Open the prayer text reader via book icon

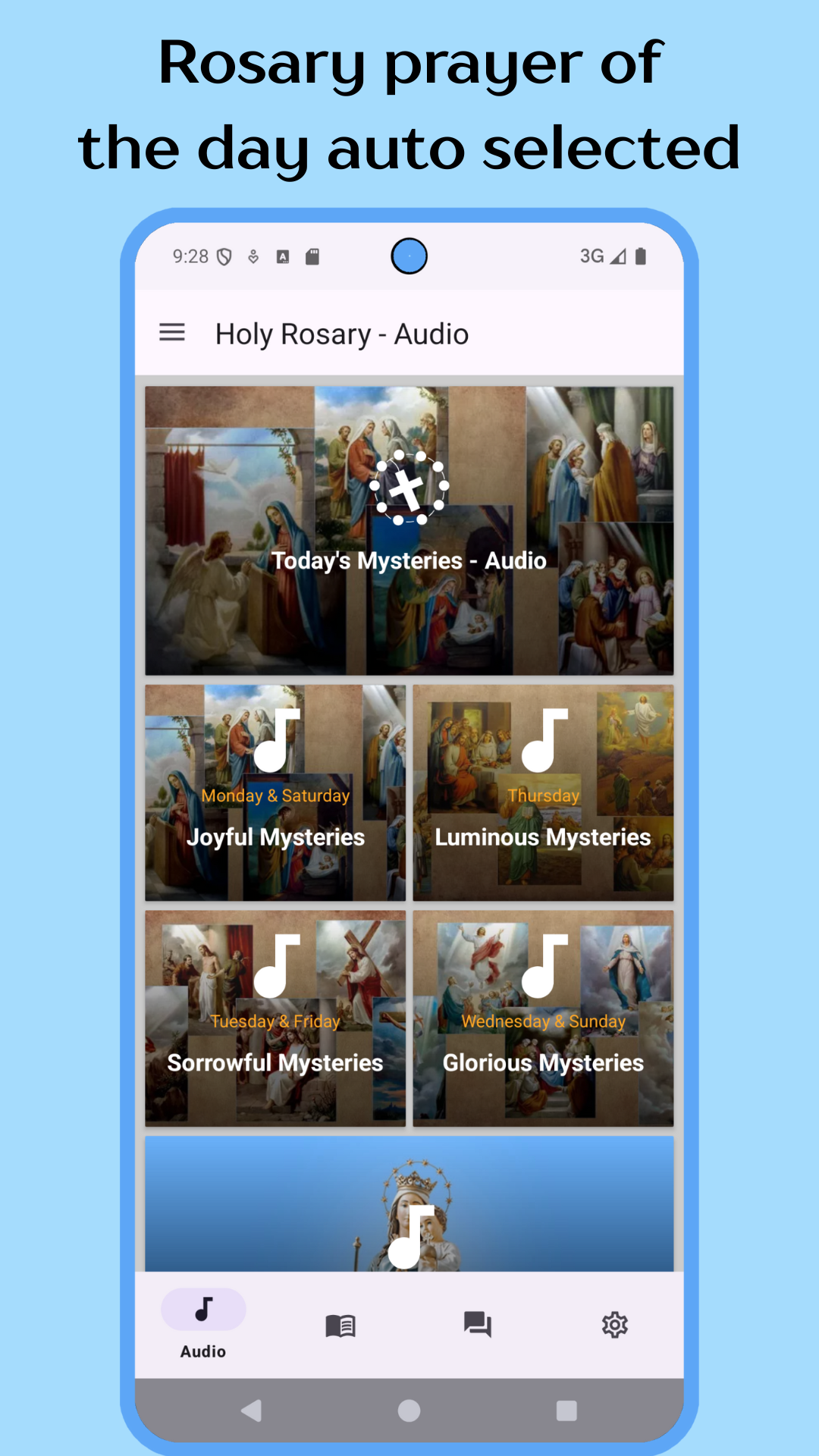coord(340,1323)
